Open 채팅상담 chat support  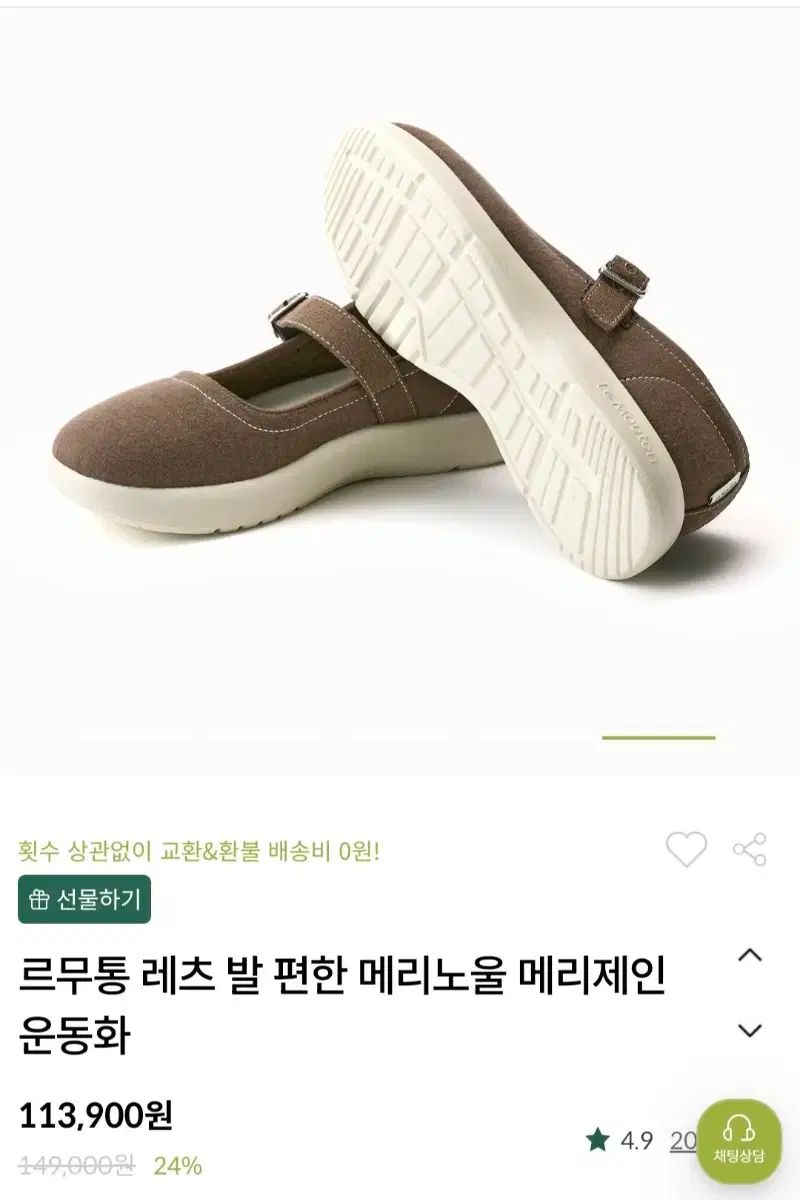(739, 1140)
